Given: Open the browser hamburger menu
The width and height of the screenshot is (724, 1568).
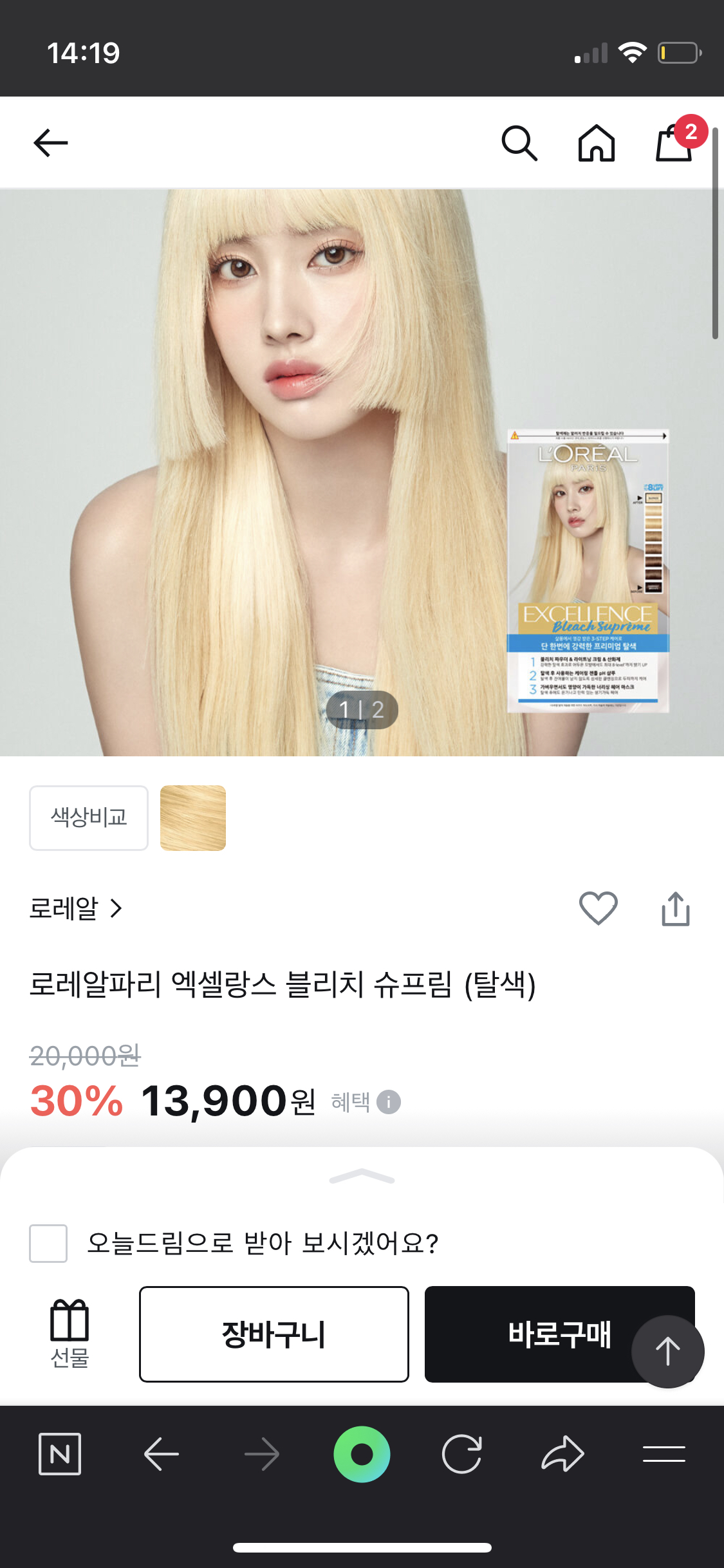Looking at the screenshot, I should pyautogui.click(x=664, y=1453).
